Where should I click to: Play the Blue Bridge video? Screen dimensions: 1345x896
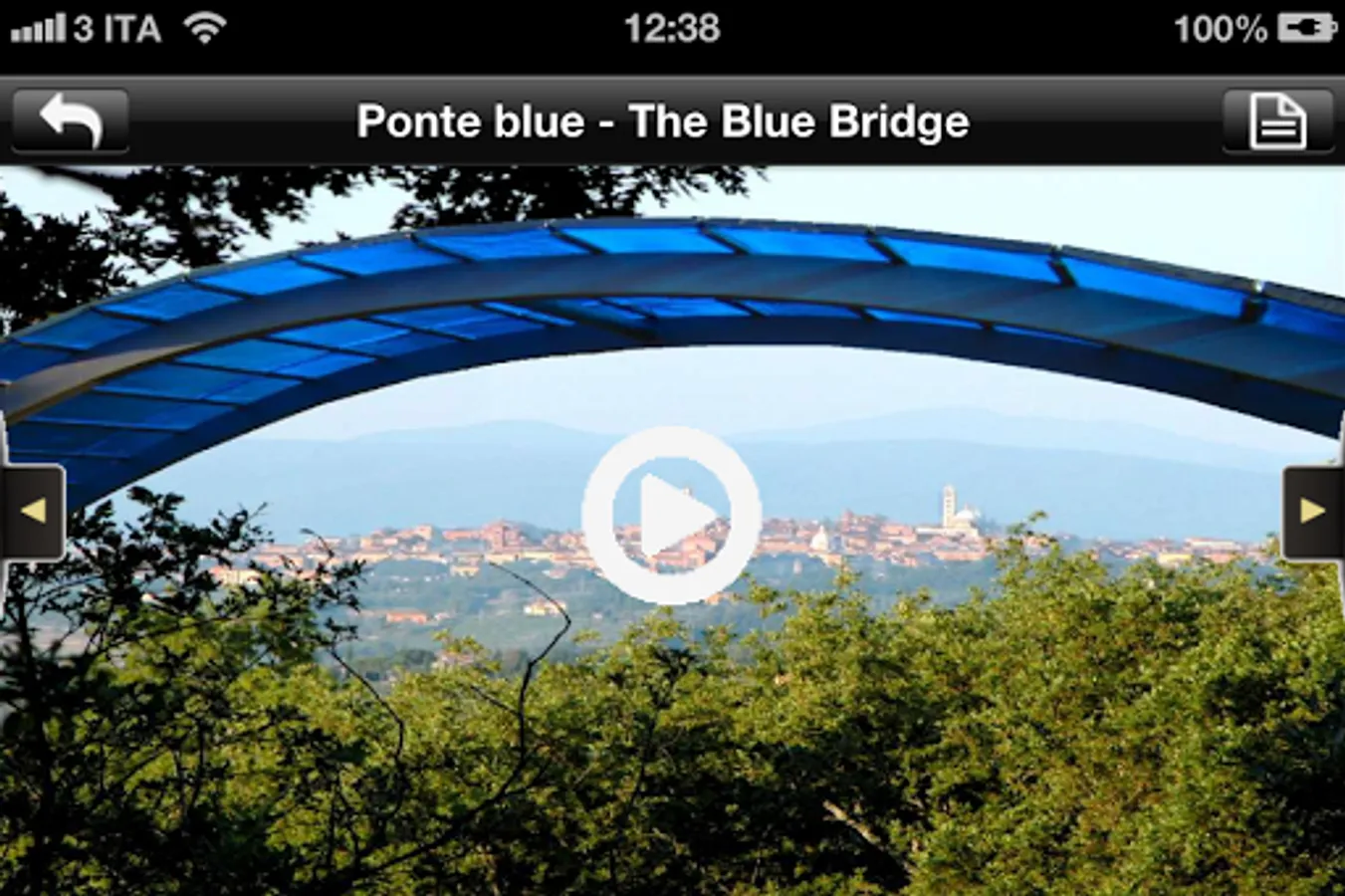coord(671,515)
